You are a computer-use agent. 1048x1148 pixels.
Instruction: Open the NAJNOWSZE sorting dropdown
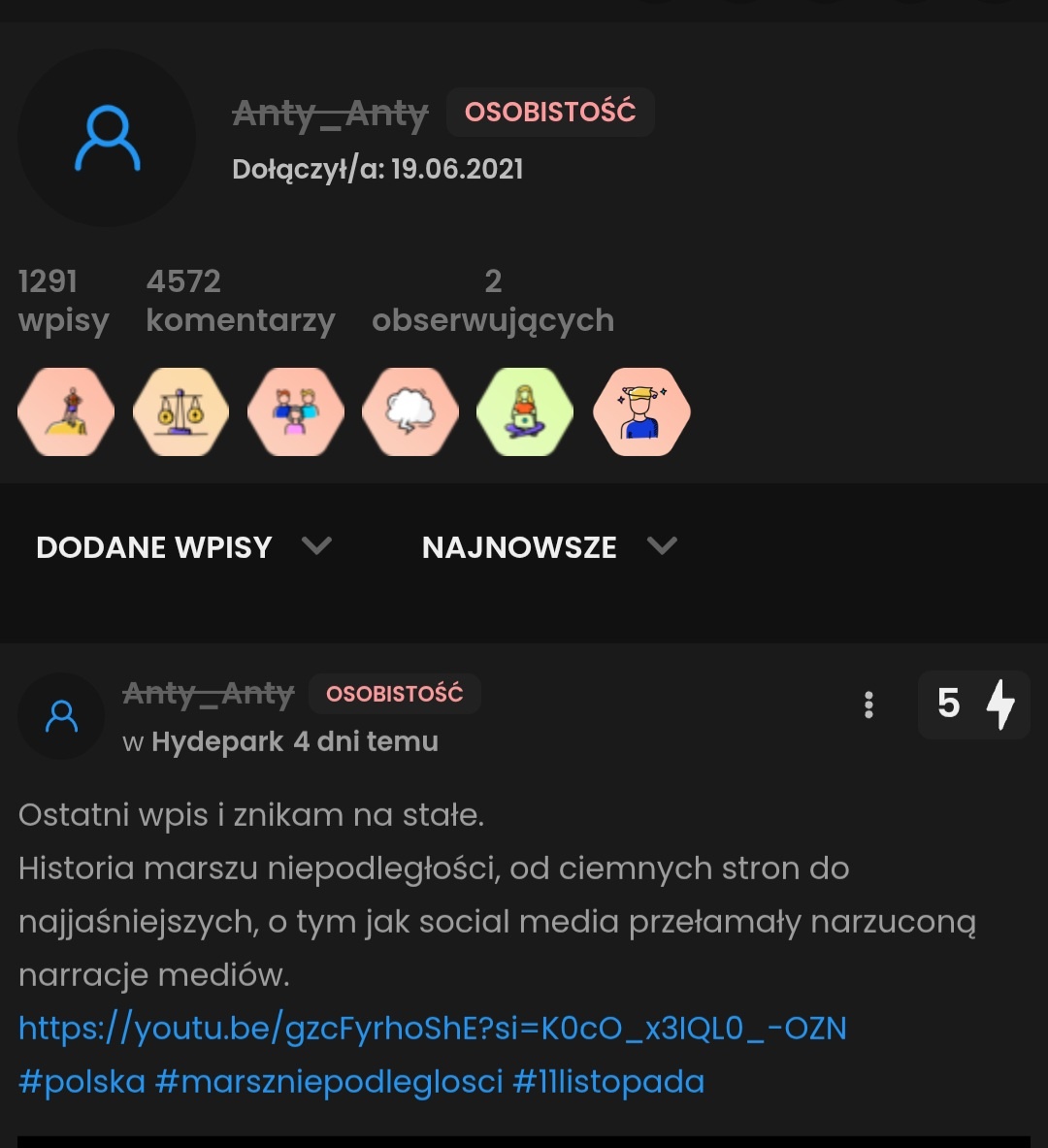click(x=548, y=547)
